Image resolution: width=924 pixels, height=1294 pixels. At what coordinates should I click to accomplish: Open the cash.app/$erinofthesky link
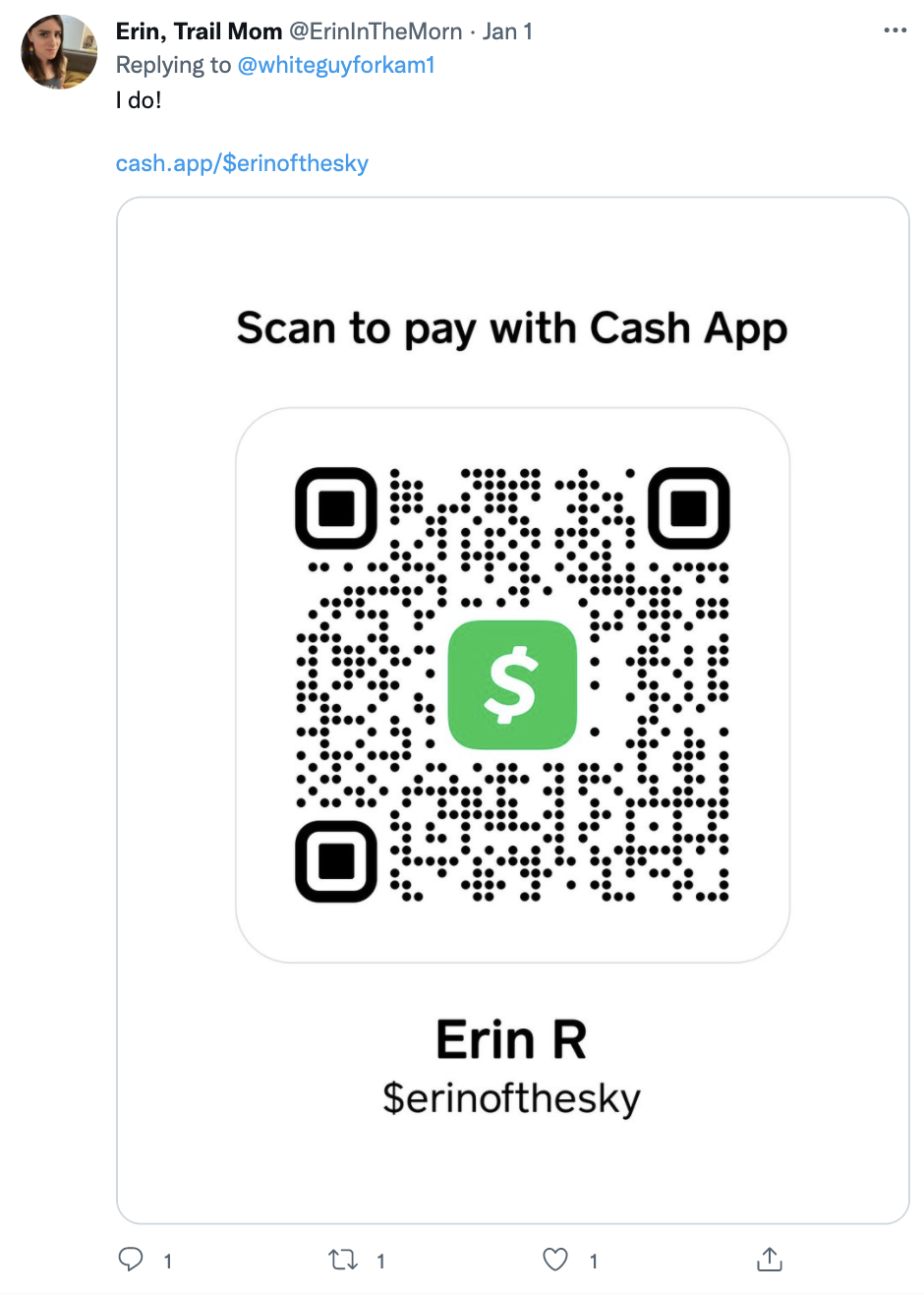point(242,162)
